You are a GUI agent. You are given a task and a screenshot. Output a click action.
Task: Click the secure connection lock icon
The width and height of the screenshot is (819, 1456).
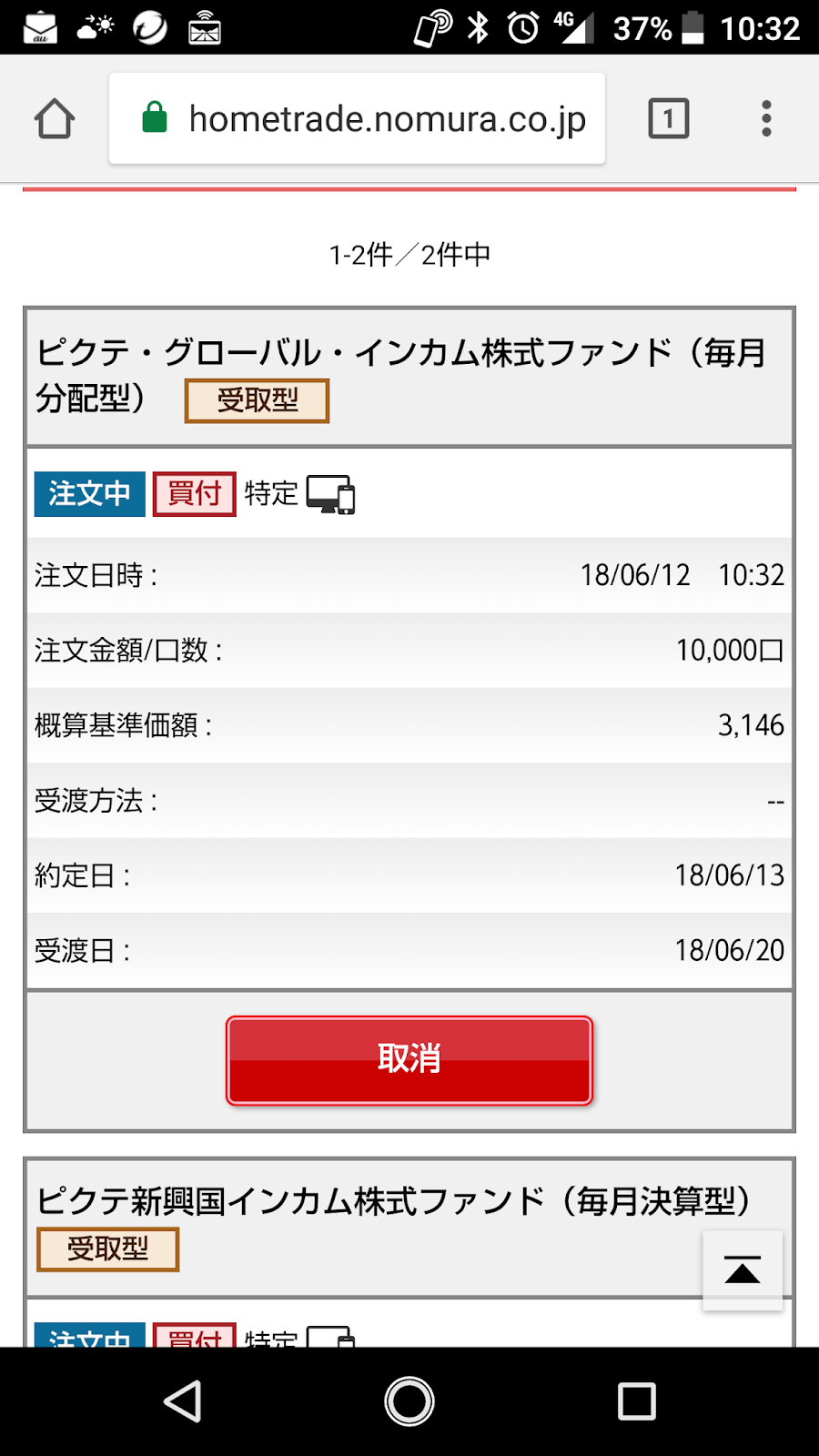click(x=155, y=118)
